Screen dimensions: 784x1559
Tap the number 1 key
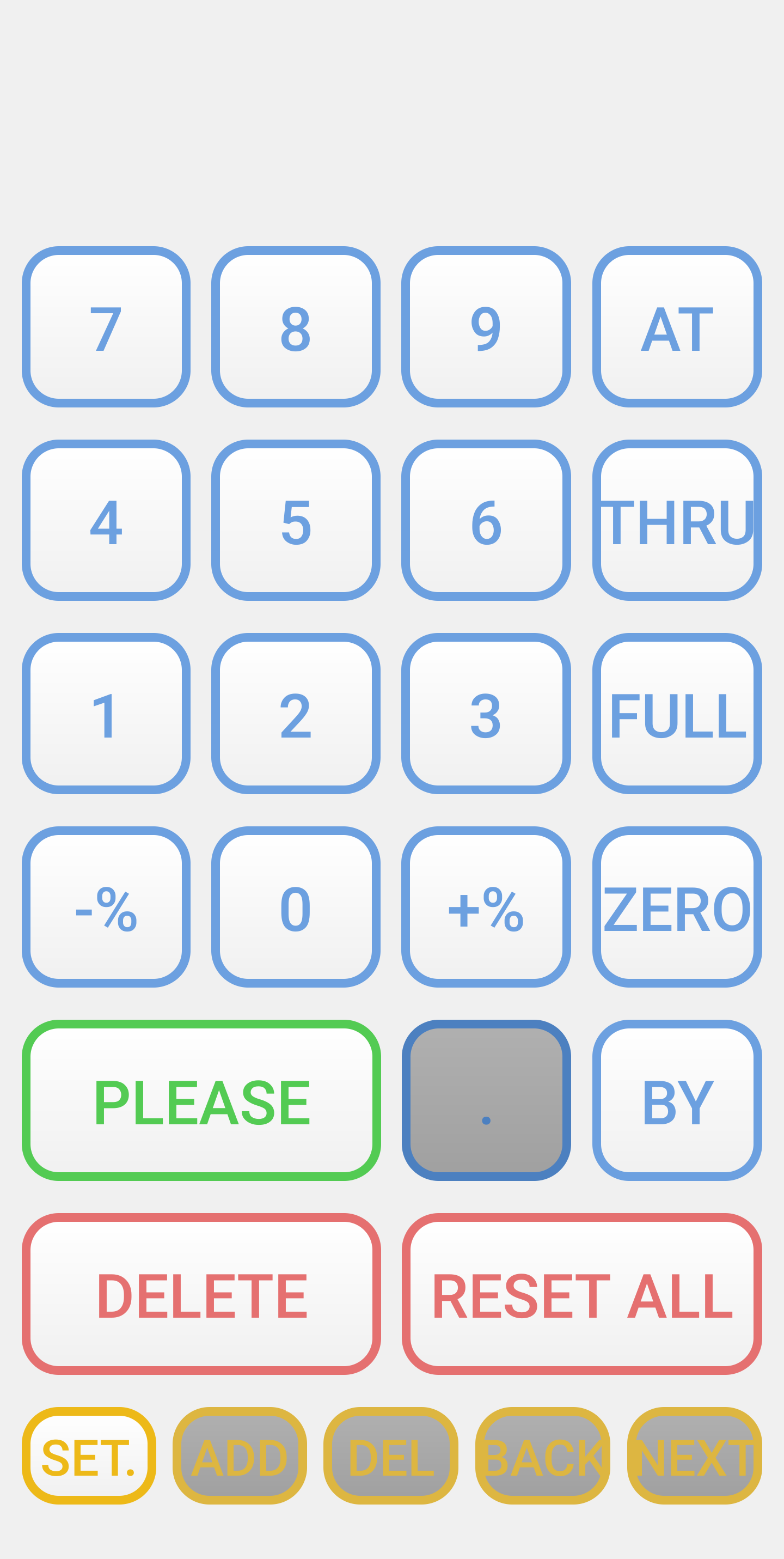pyautogui.click(x=106, y=713)
